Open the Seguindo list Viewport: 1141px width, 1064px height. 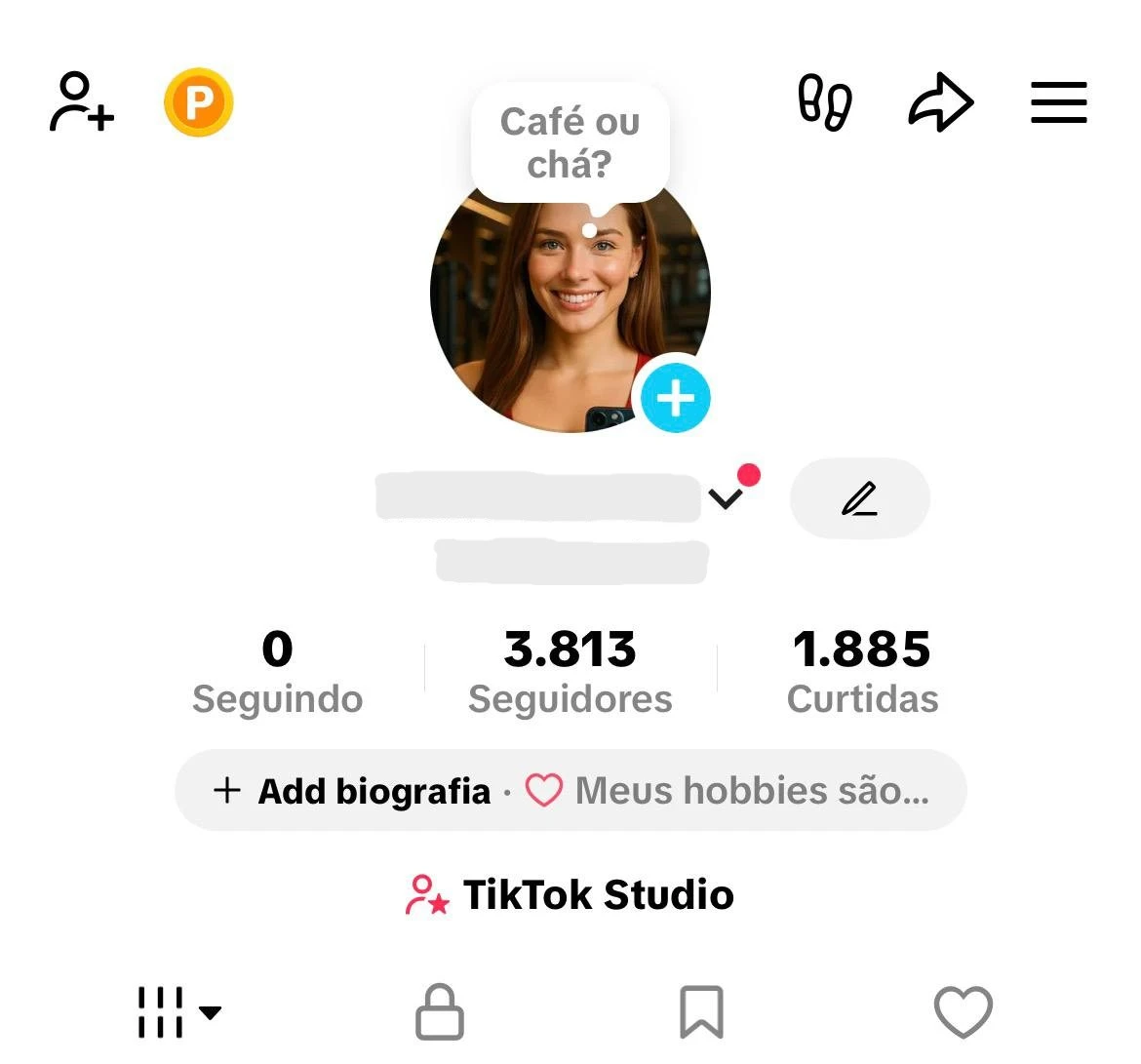[277, 672]
